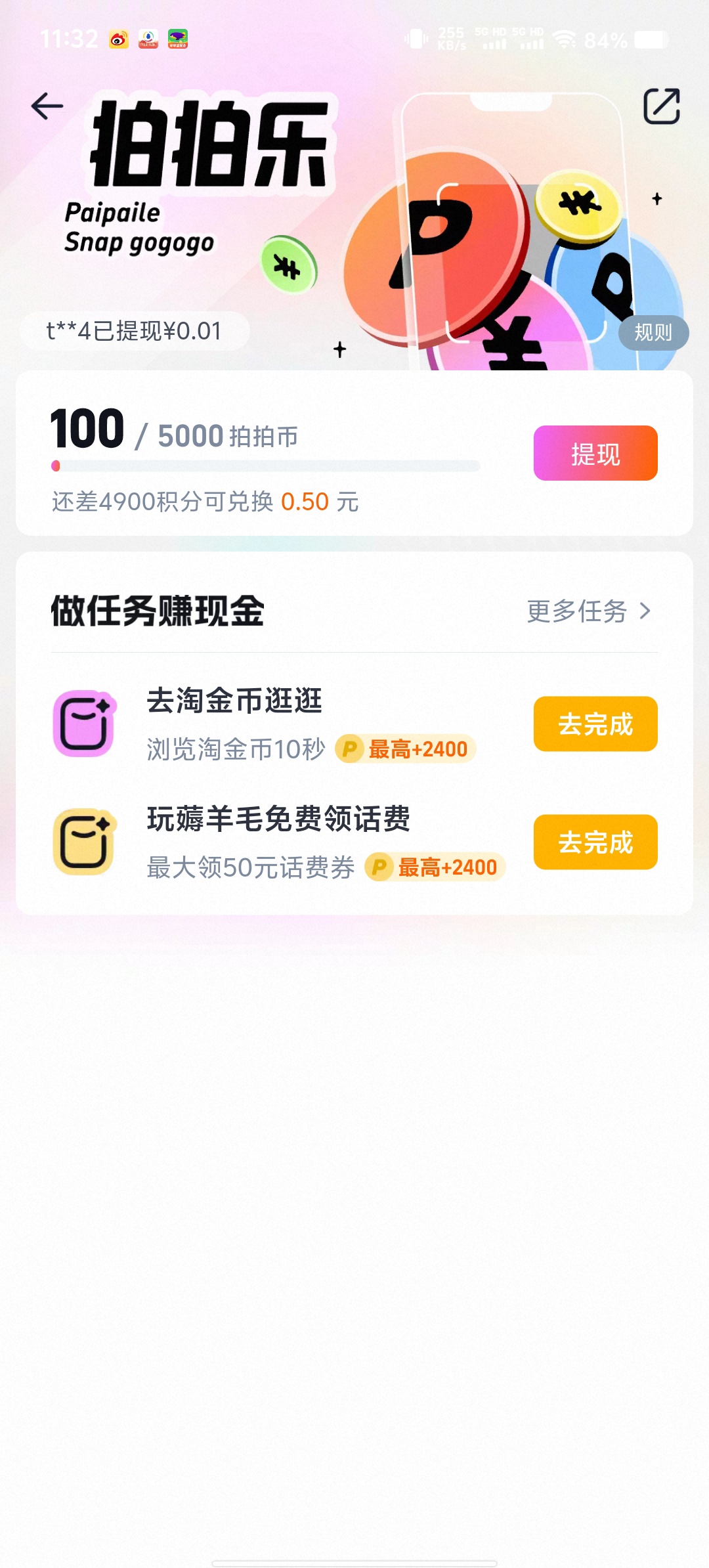Screen dimensions: 709x1568
Task: Open the 规则 rules panel
Action: pos(653,334)
